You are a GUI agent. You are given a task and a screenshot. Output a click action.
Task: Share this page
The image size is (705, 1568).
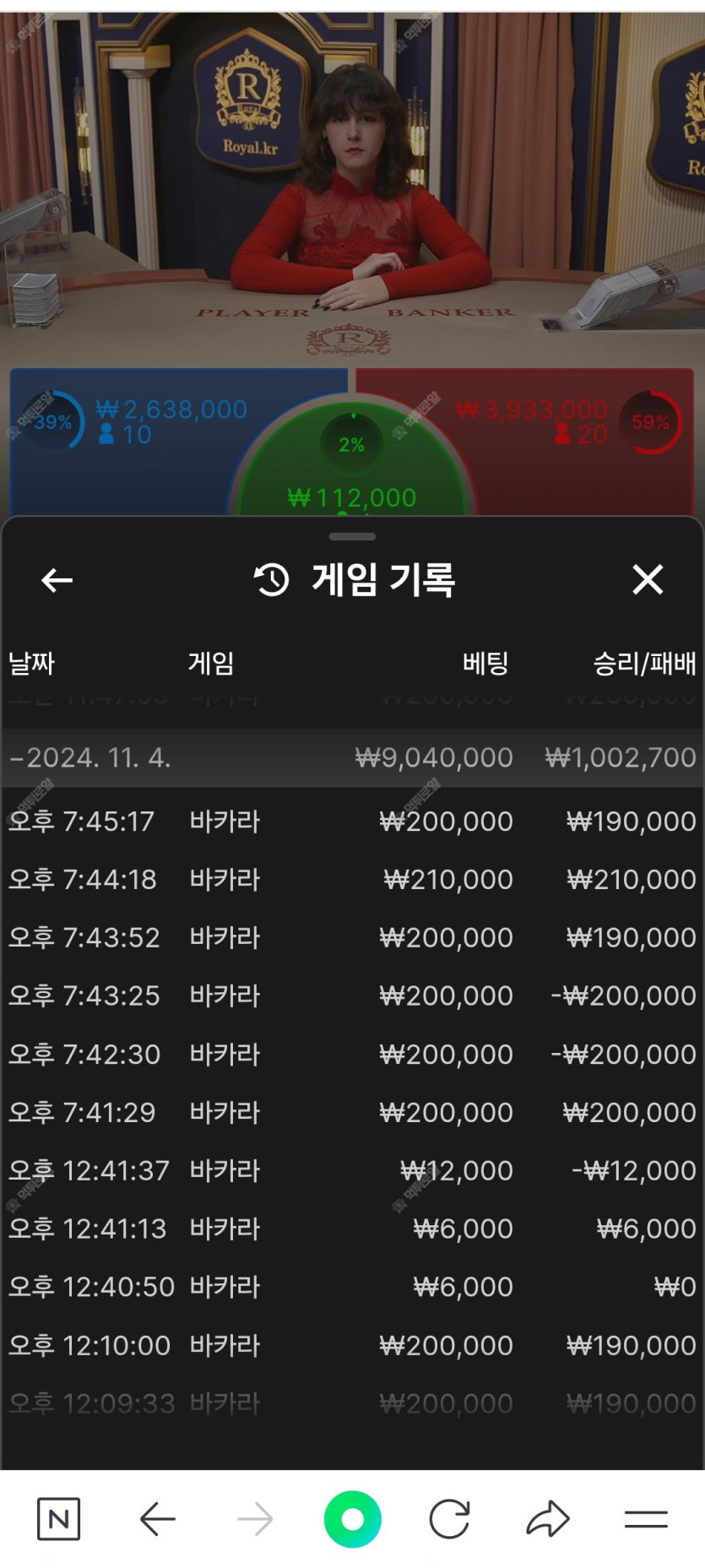548,1520
